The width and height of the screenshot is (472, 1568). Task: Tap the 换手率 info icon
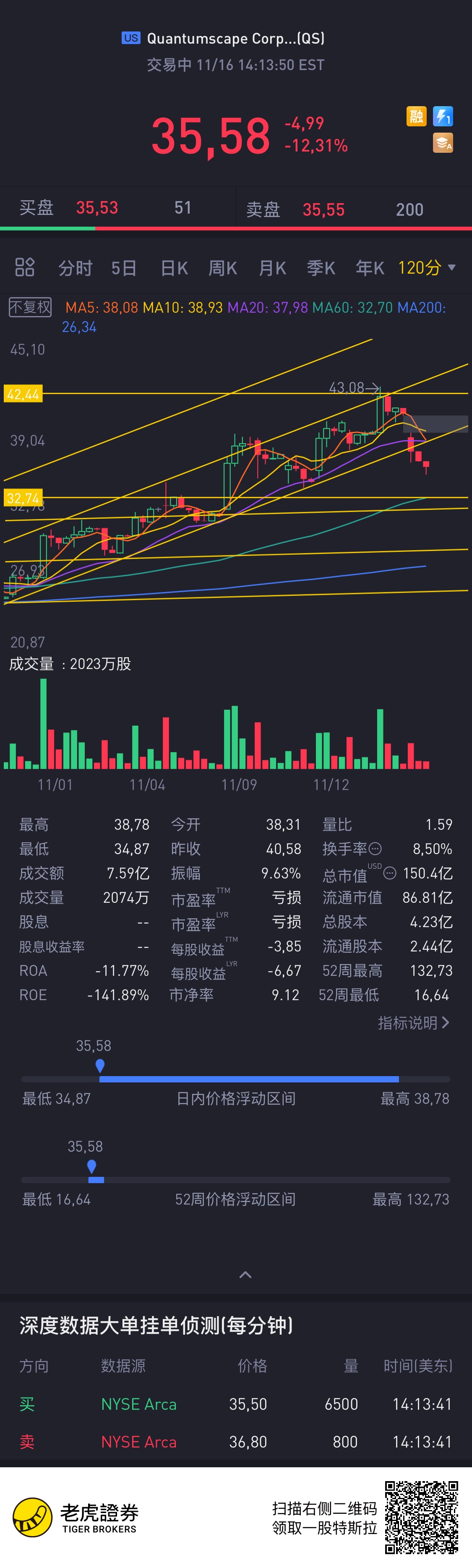point(375,849)
